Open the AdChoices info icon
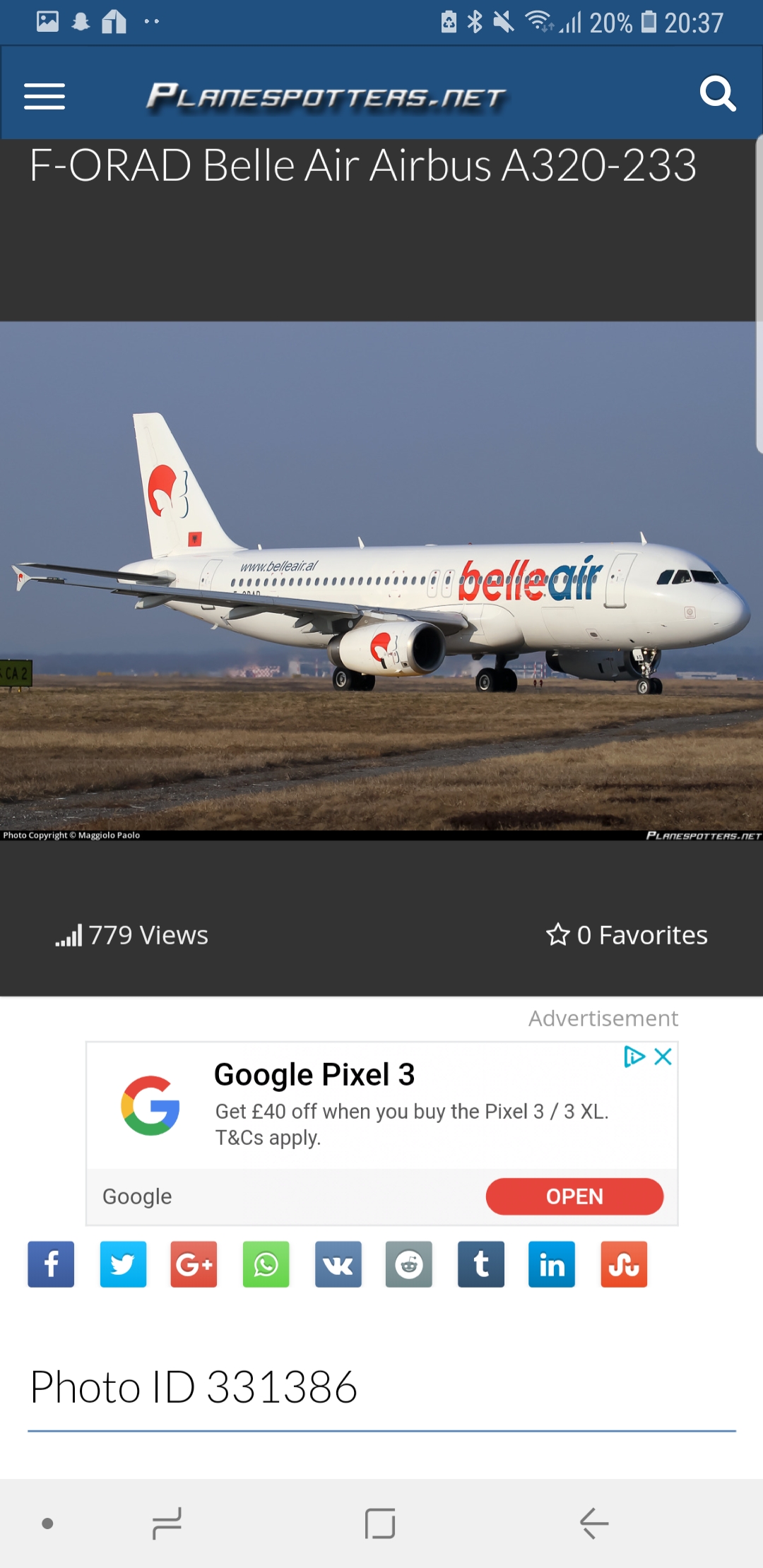Viewport: 763px width, 1568px height. click(x=634, y=1057)
